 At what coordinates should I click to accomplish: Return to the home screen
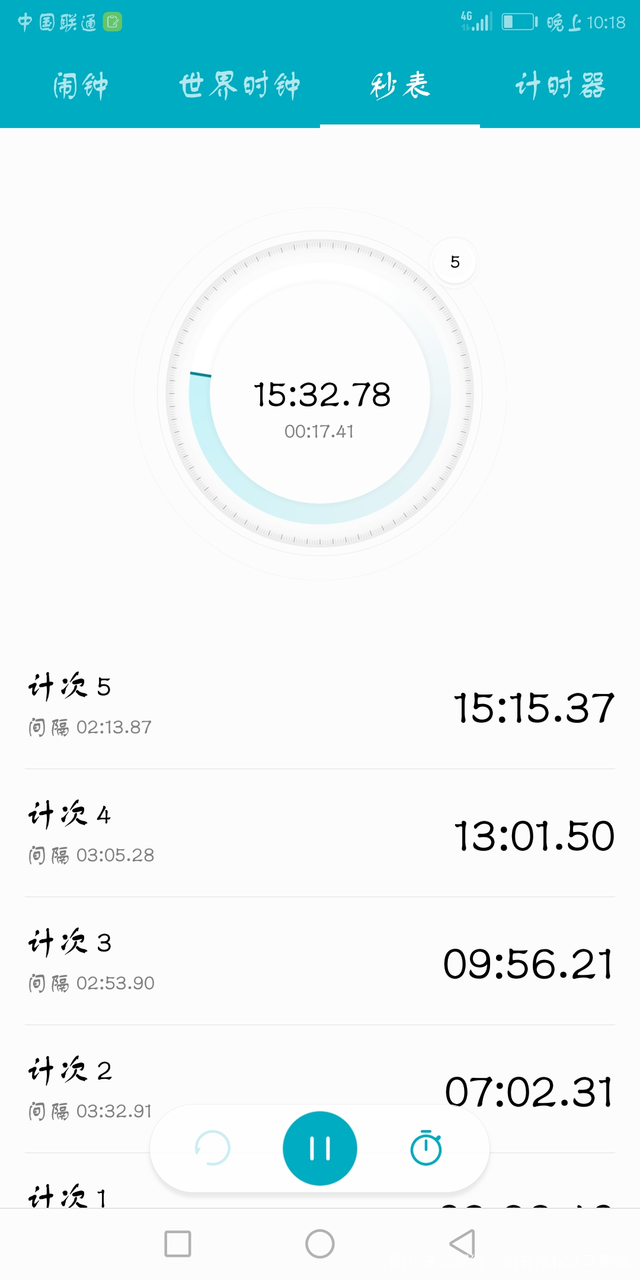pyautogui.click(x=320, y=1243)
